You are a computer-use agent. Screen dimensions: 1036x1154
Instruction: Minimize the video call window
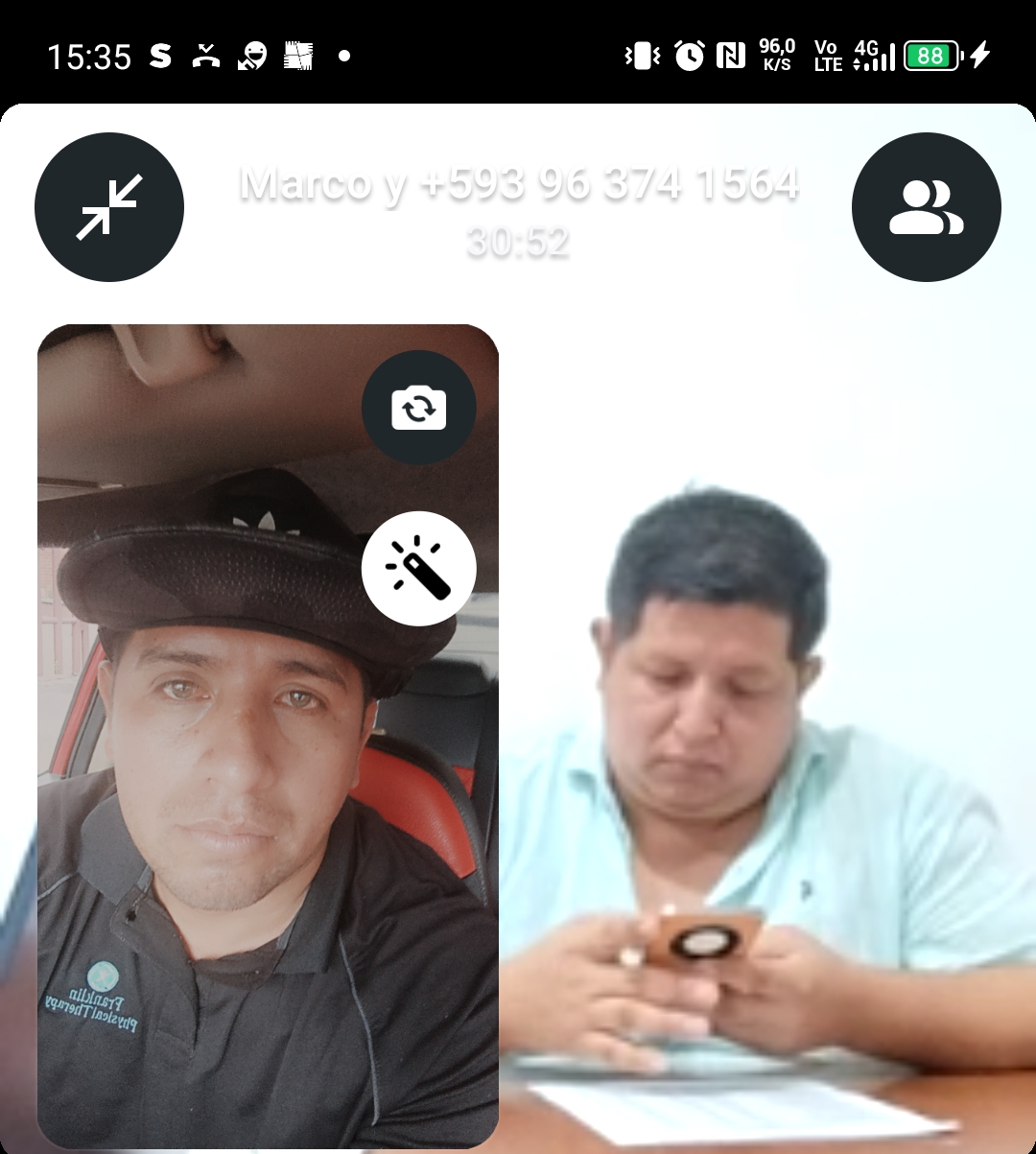[x=109, y=207]
